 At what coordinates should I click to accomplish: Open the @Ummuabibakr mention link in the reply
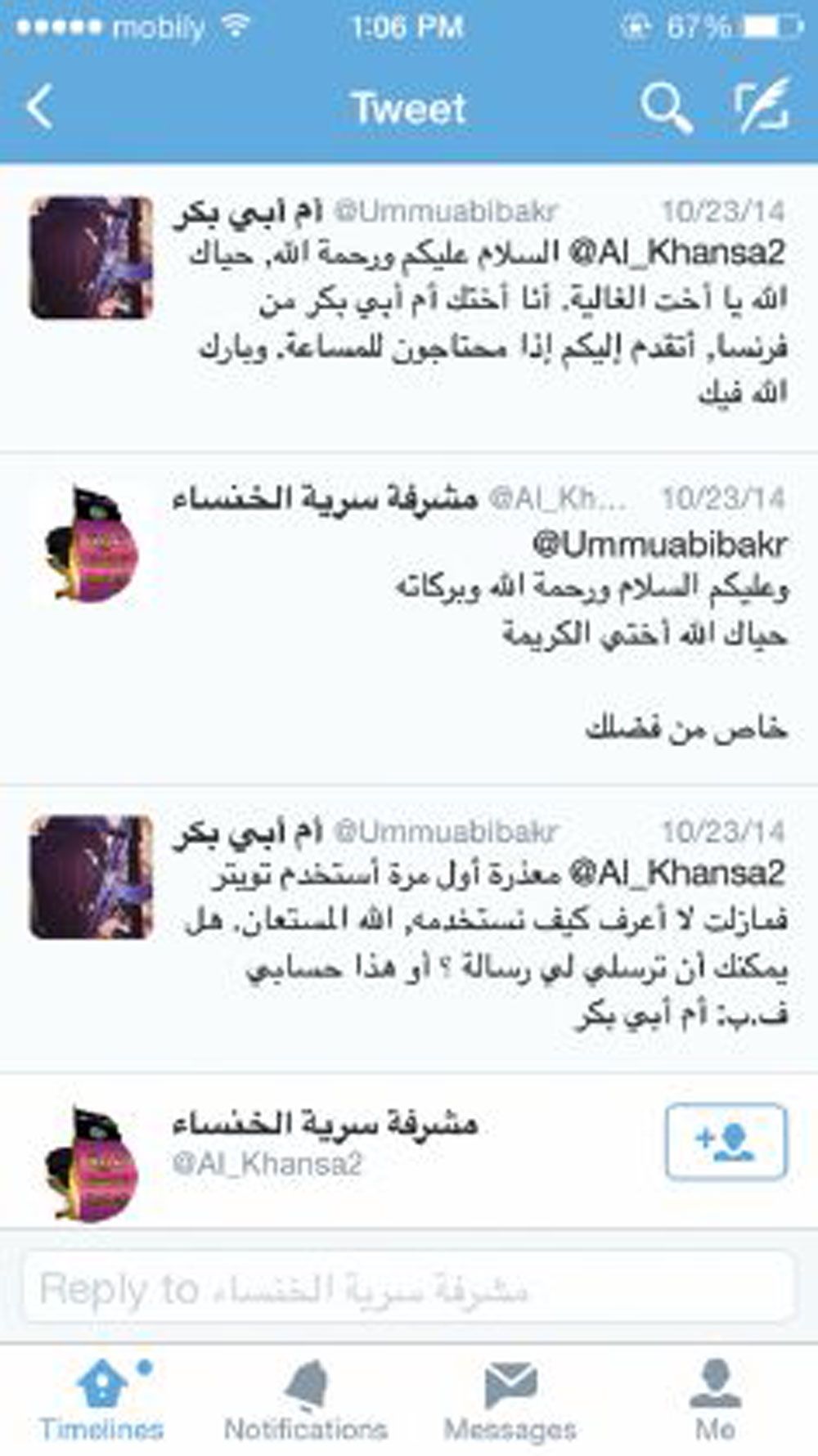coord(659,545)
